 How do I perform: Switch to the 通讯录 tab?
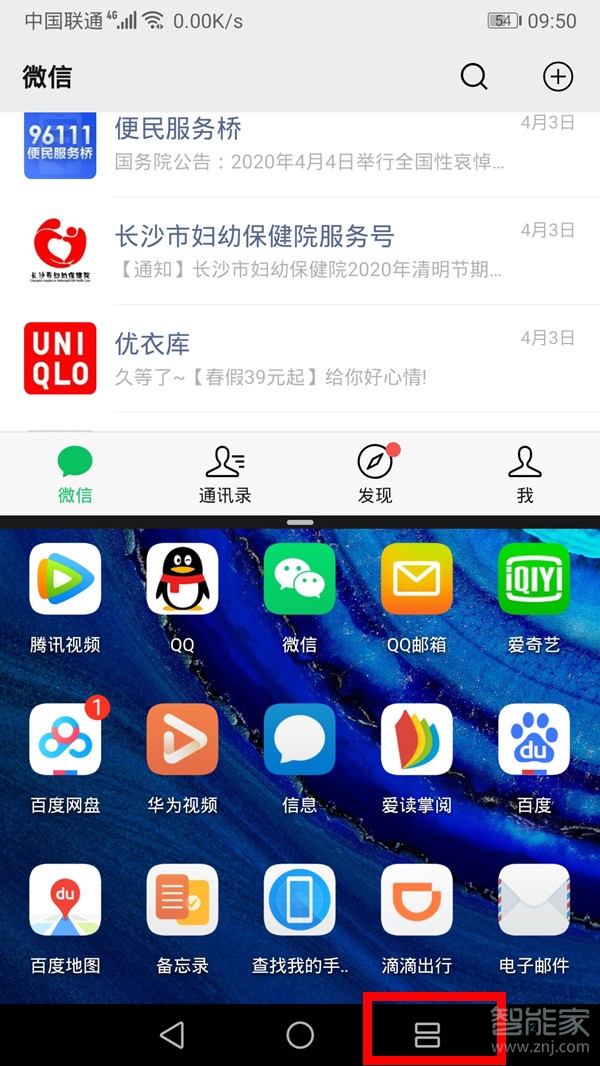(225, 474)
